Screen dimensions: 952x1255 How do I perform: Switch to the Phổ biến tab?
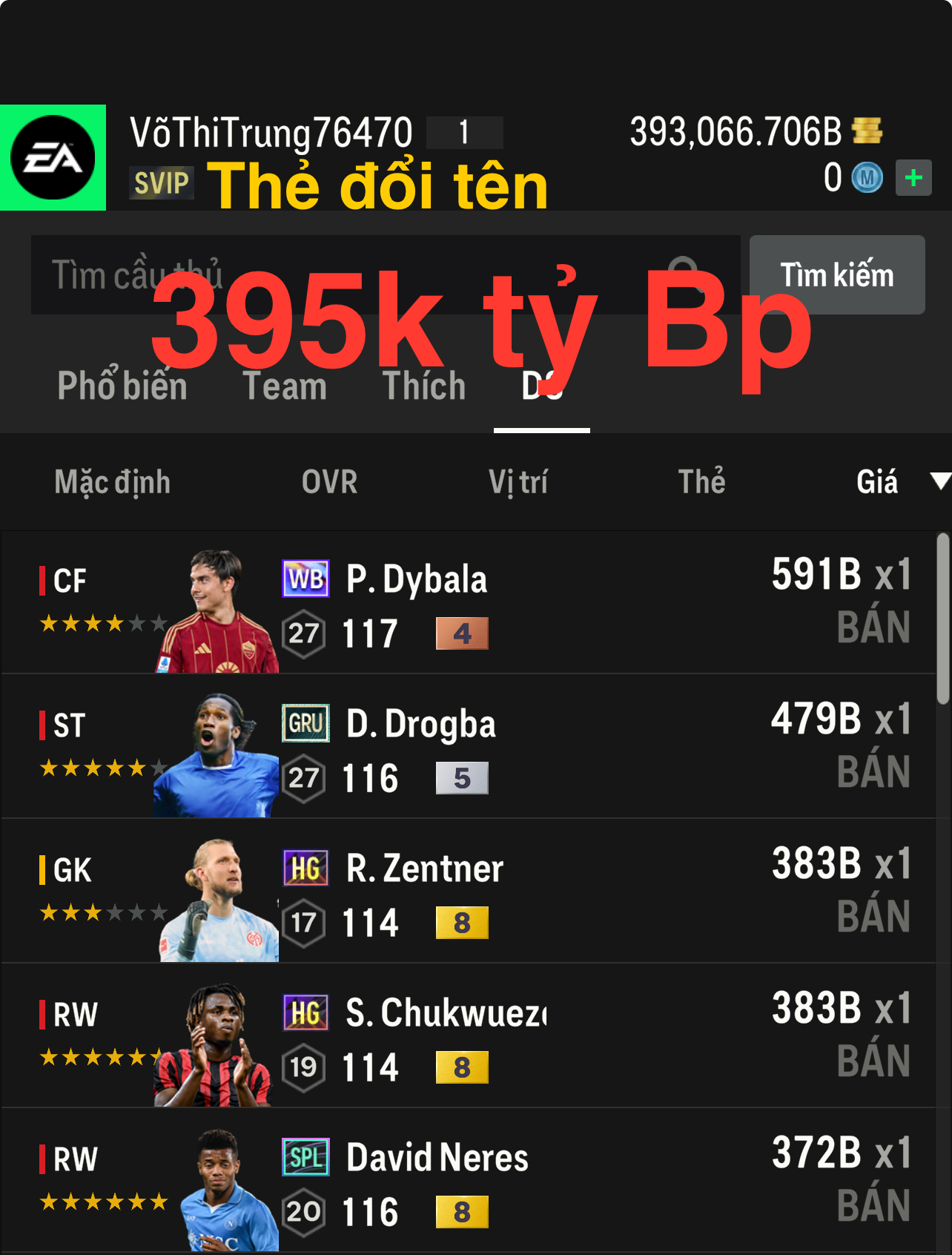[122, 386]
